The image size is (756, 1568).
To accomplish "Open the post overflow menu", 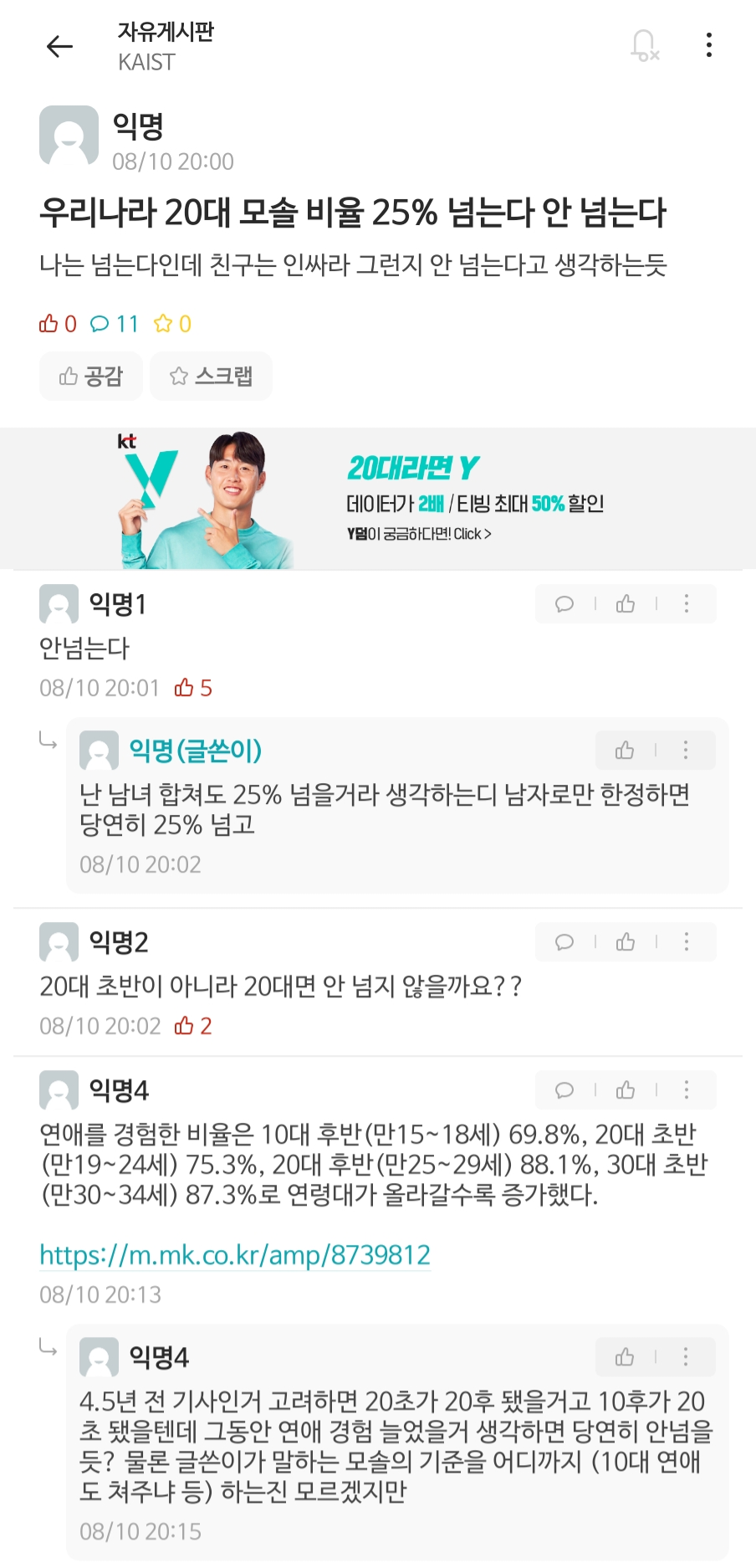I will (x=709, y=45).
